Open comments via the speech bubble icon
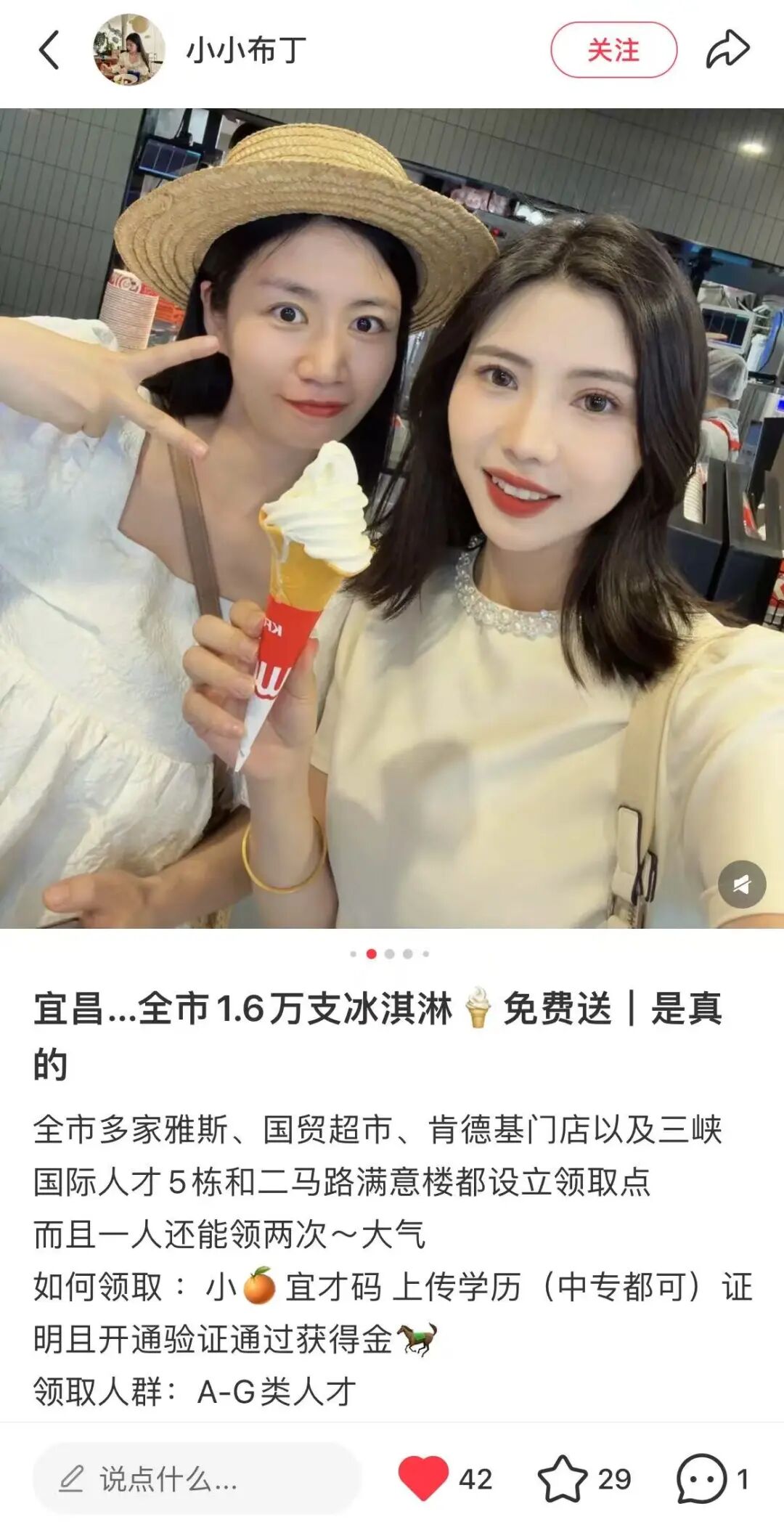This screenshot has width=784, height=1530. point(701,1478)
